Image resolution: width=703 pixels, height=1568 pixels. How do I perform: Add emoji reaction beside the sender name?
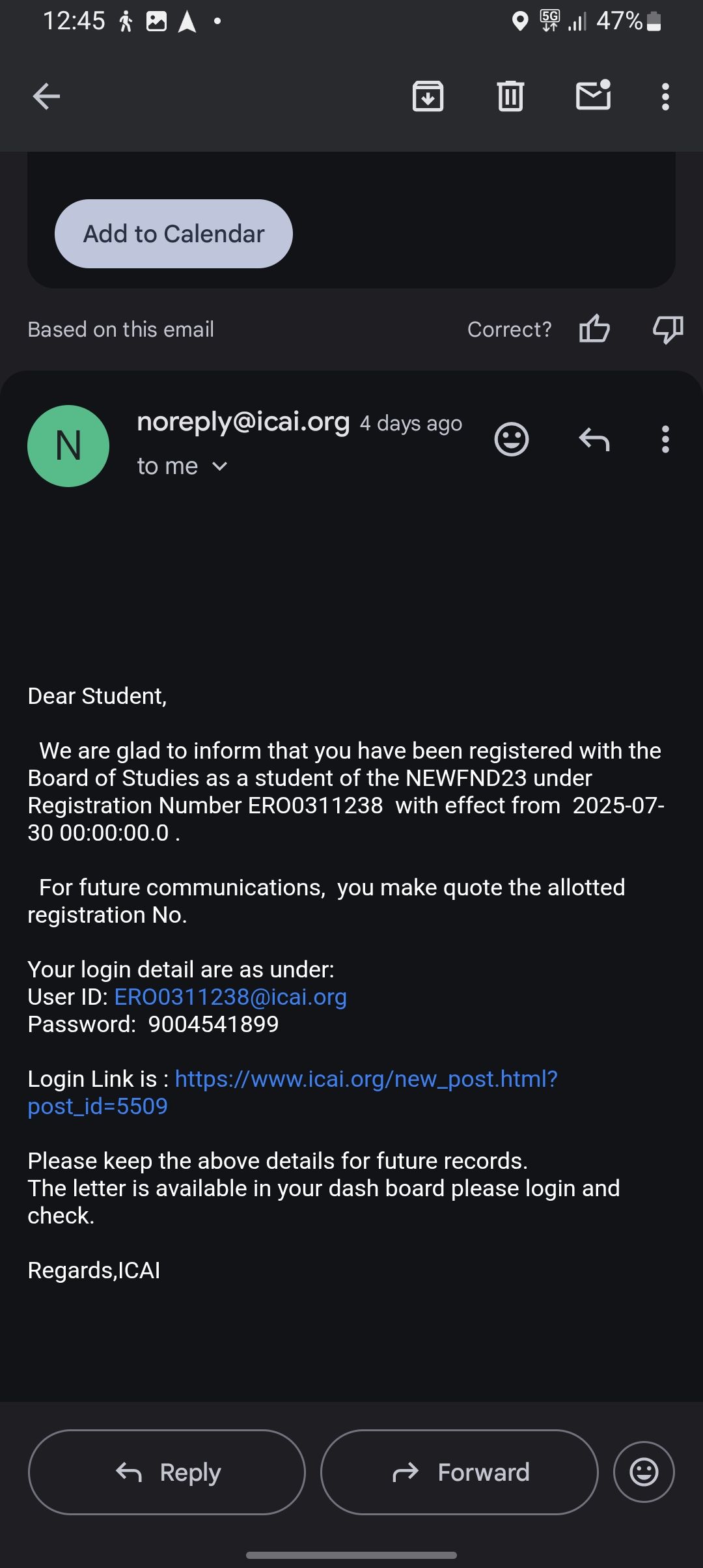pyautogui.click(x=512, y=440)
